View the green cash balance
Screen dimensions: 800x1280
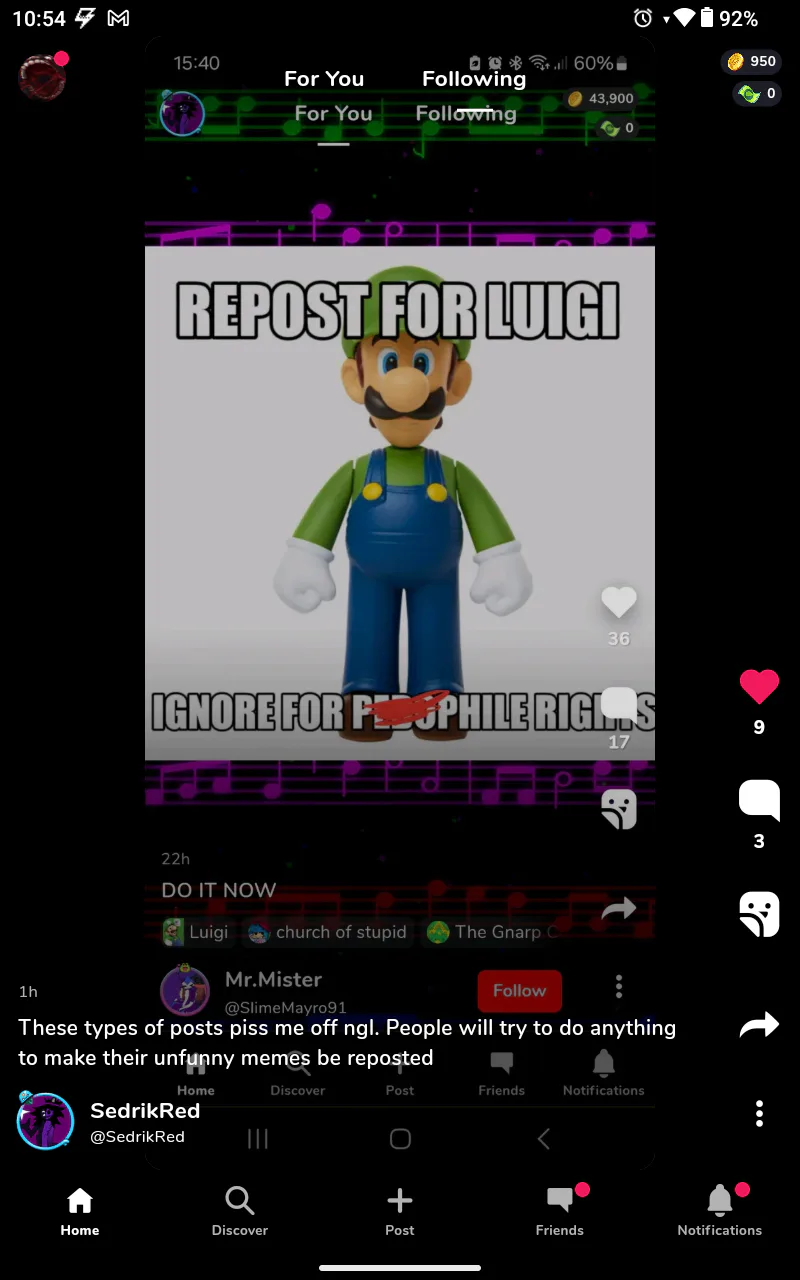tap(757, 94)
